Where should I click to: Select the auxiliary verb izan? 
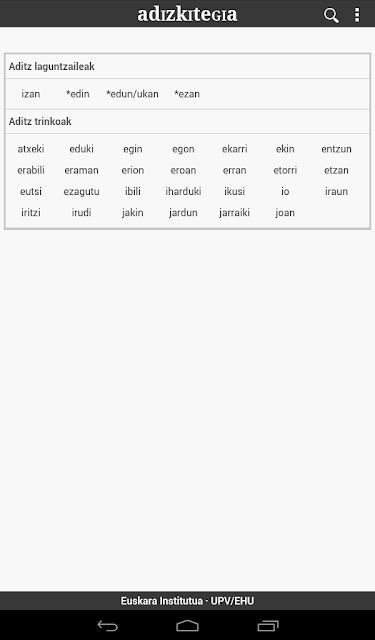[31, 94]
